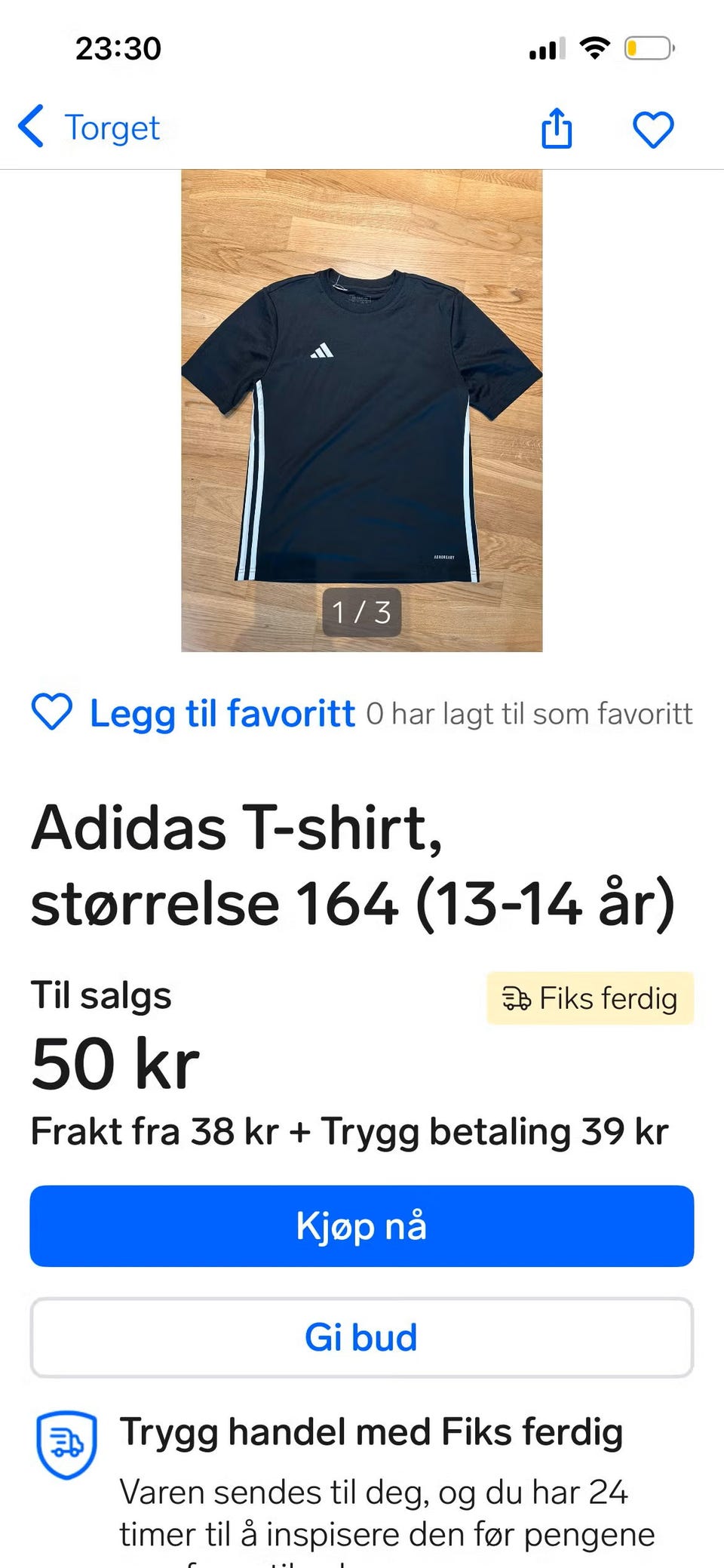Buy the item with Kjøp nå
Viewport: 724px width, 1568px height.
point(361,1226)
